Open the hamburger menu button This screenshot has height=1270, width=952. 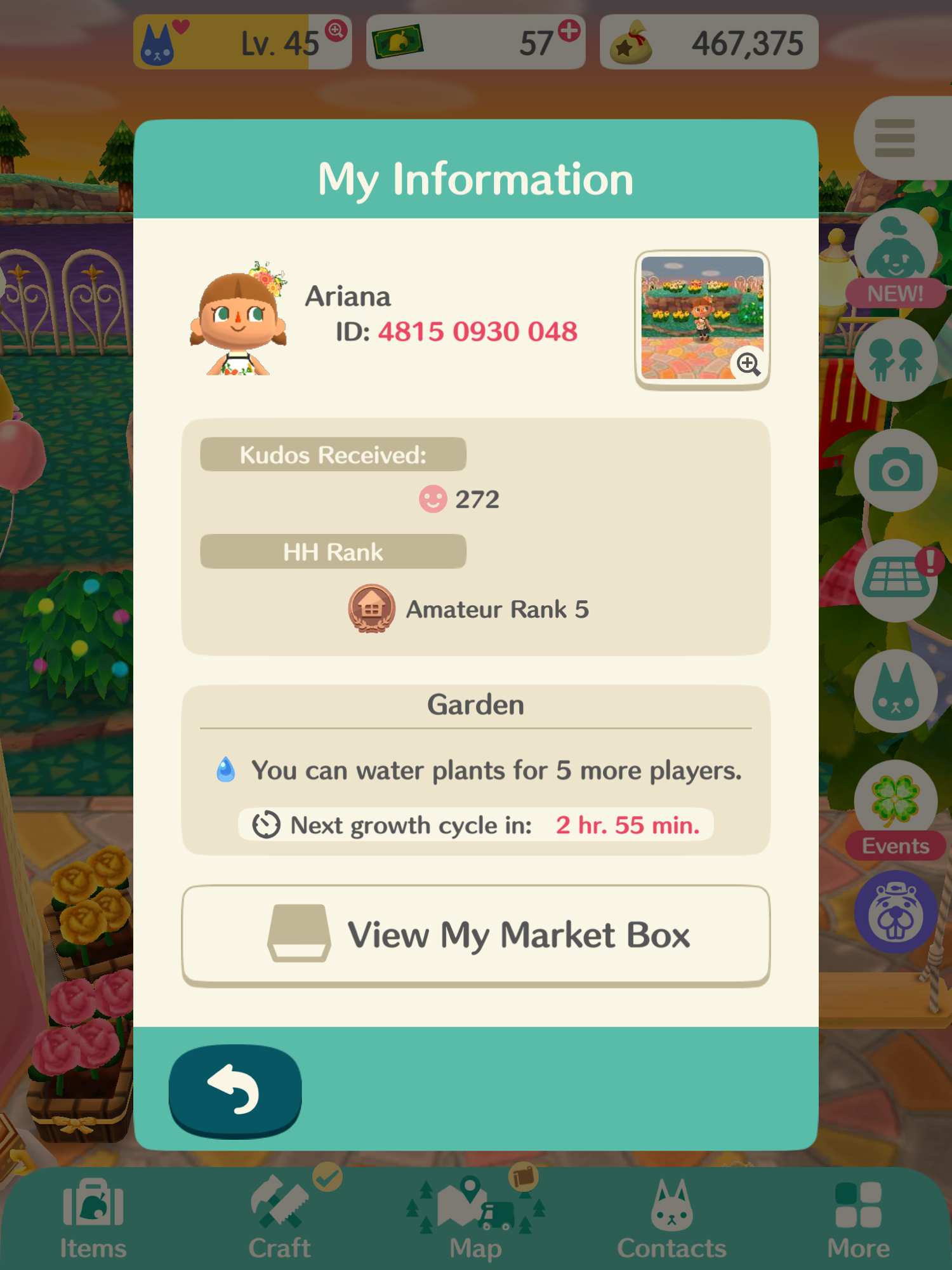click(895, 138)
